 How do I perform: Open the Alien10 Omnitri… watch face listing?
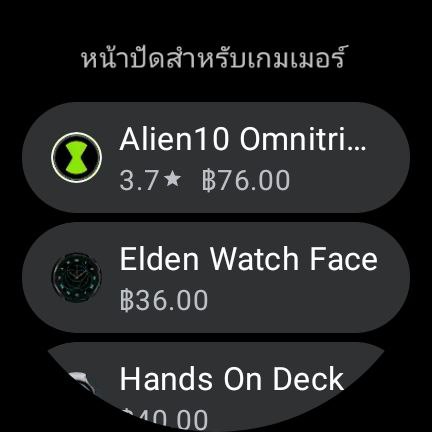click(x=216, y=157)
